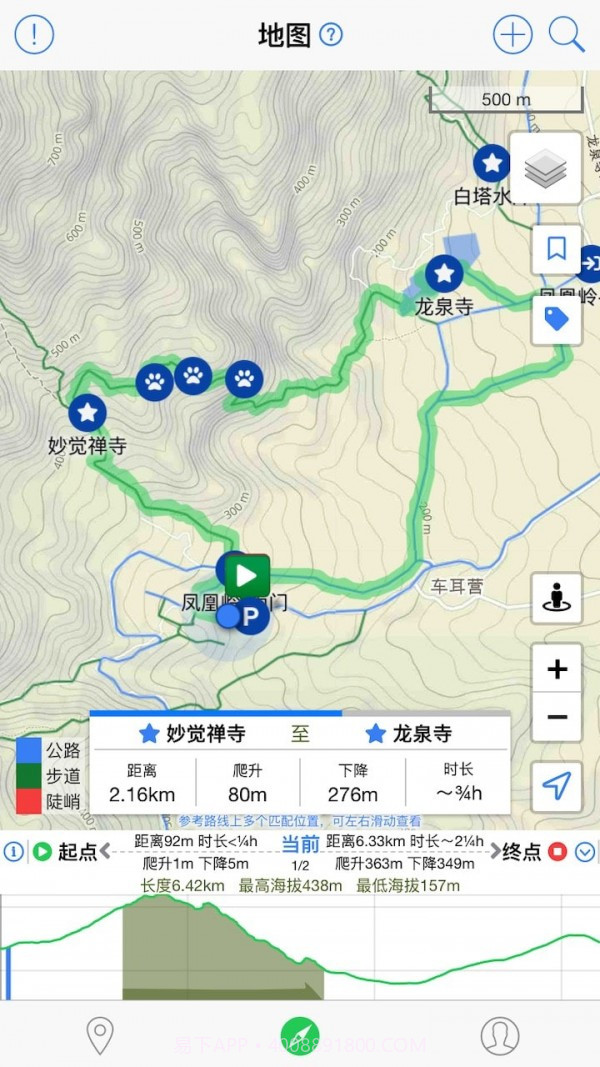This screenshot has height=1067, width=600.
Task: Jump to the 起点 start point
Action: (x=66, y=852)
